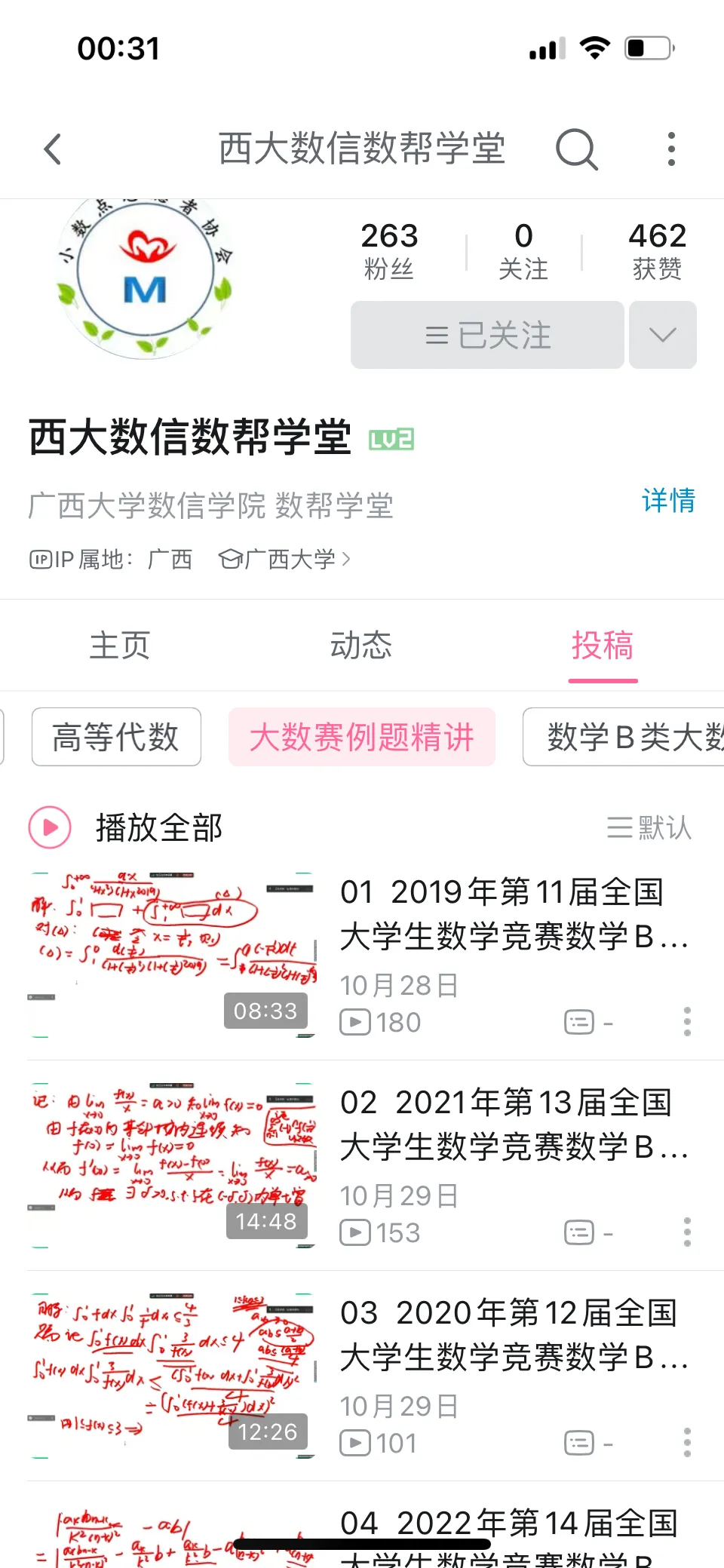Play all videos with 播放全部
Screen dimensions: 724x1568
click(x=127, y=827)
